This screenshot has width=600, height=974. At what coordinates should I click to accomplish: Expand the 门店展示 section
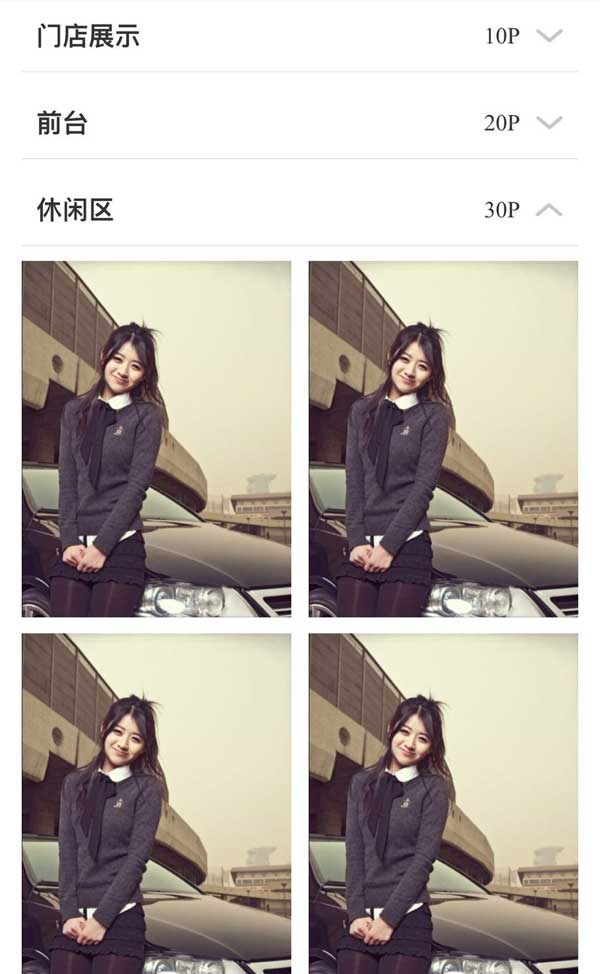[549, 36]
